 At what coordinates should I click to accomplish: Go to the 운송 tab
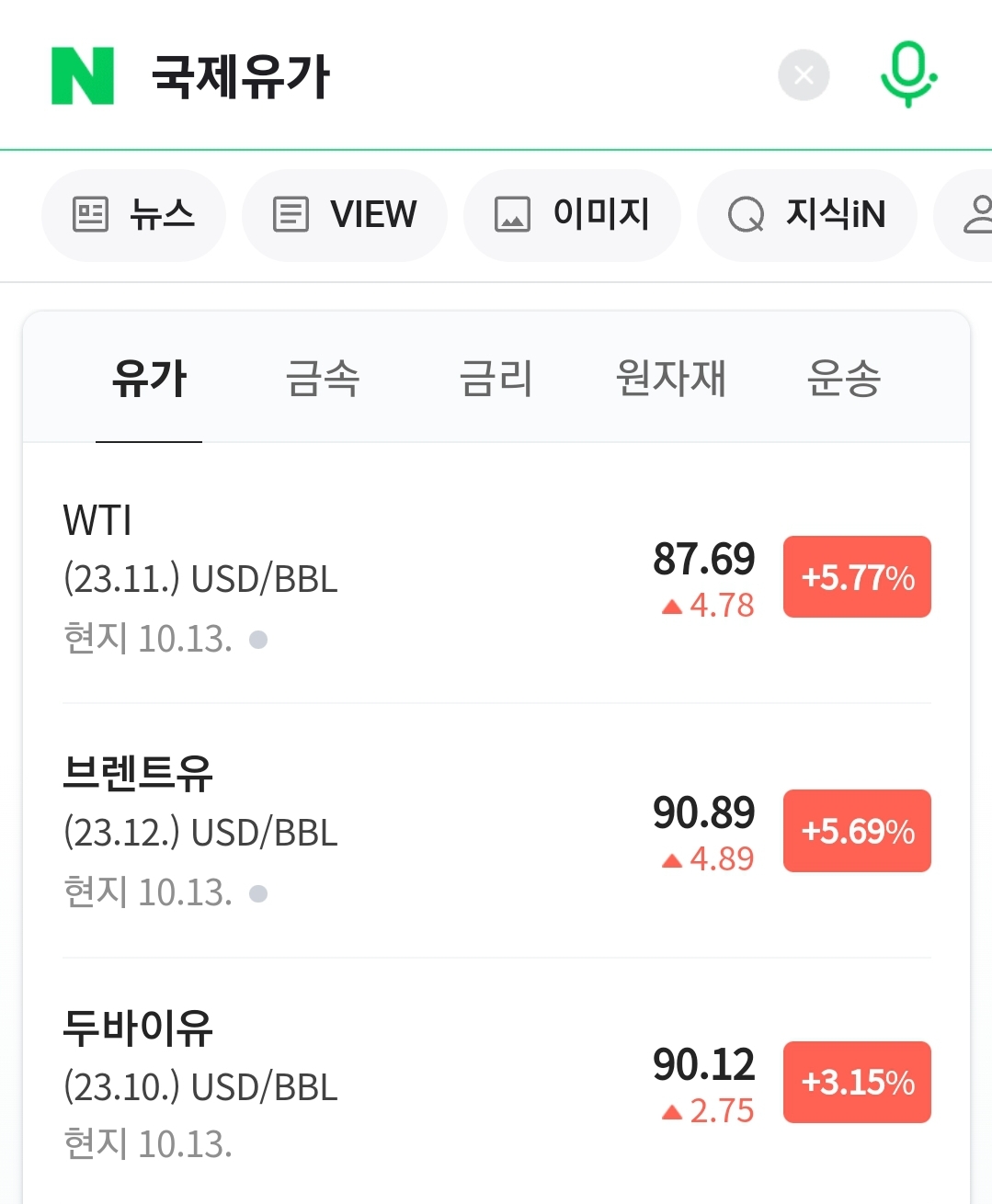(x=843, y=378)
